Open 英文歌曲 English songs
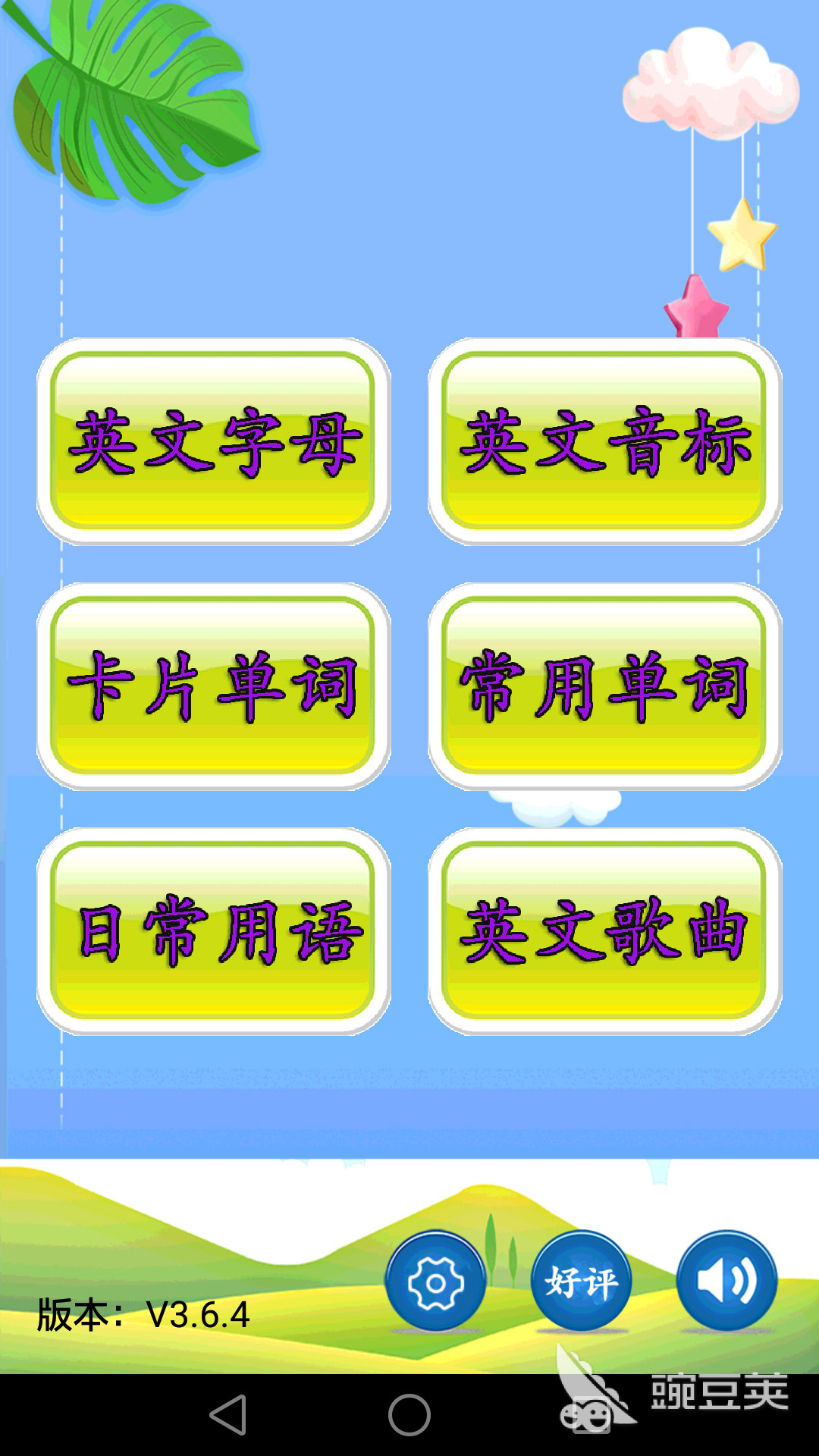The width and height of the screenshot is (819, 1456). click(604, 931)
